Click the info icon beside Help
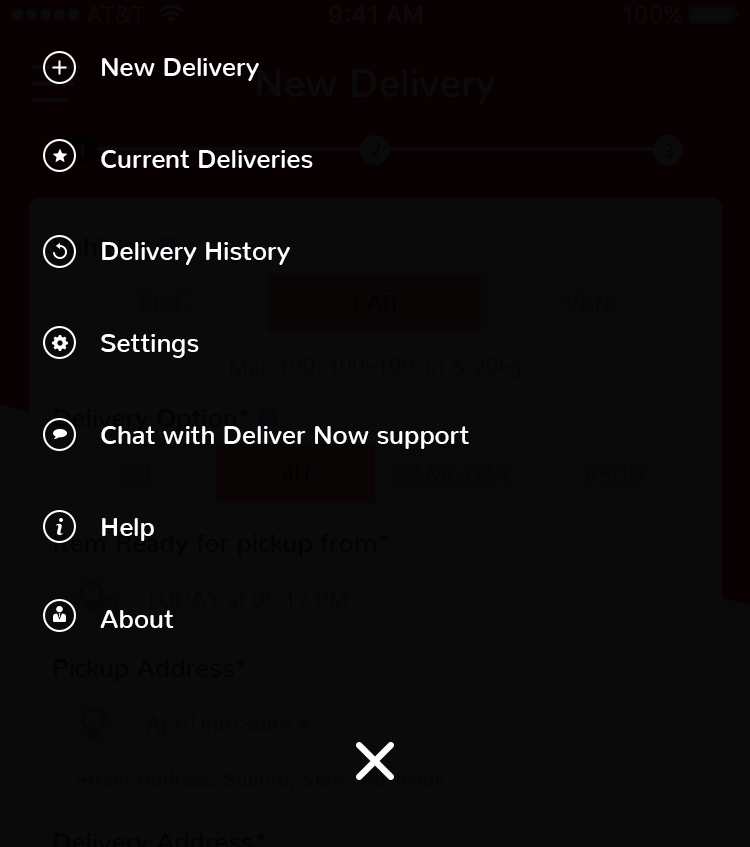This screenshot has width=750, height=847. 59,526
